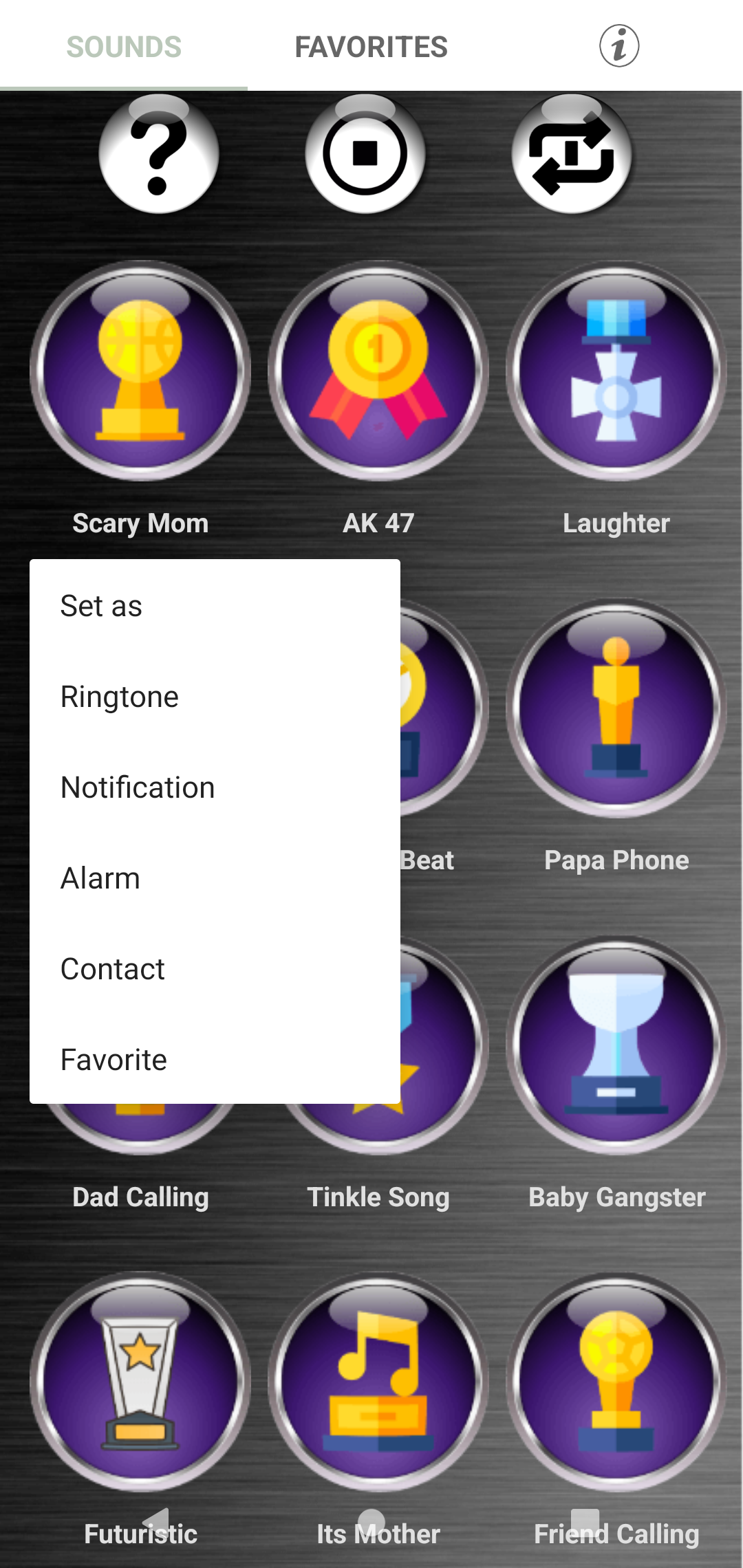
Task: Play the Friend Calling sound
Action: point(616,1382)
